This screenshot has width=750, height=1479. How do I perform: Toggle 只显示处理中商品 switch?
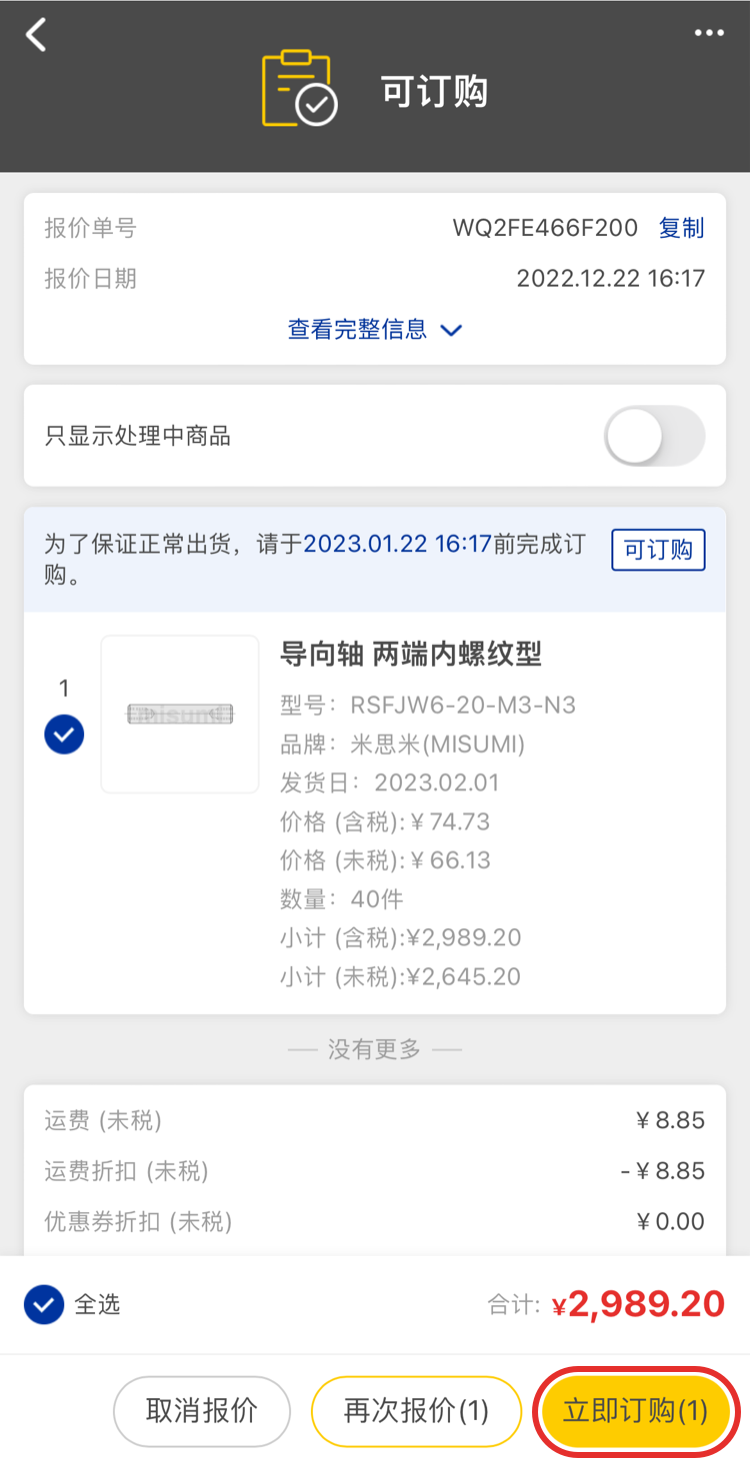(x=654, y=436)
